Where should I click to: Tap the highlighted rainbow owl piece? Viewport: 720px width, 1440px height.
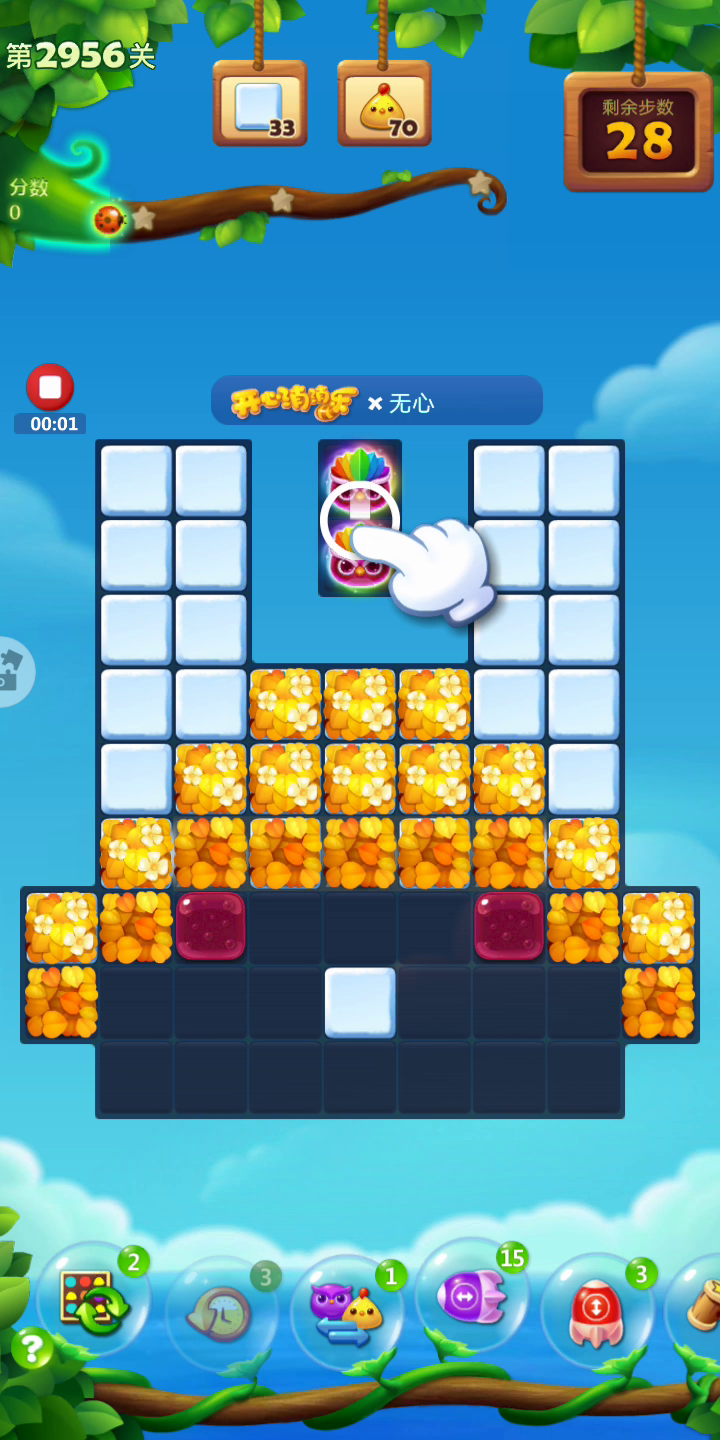point(360,481)
